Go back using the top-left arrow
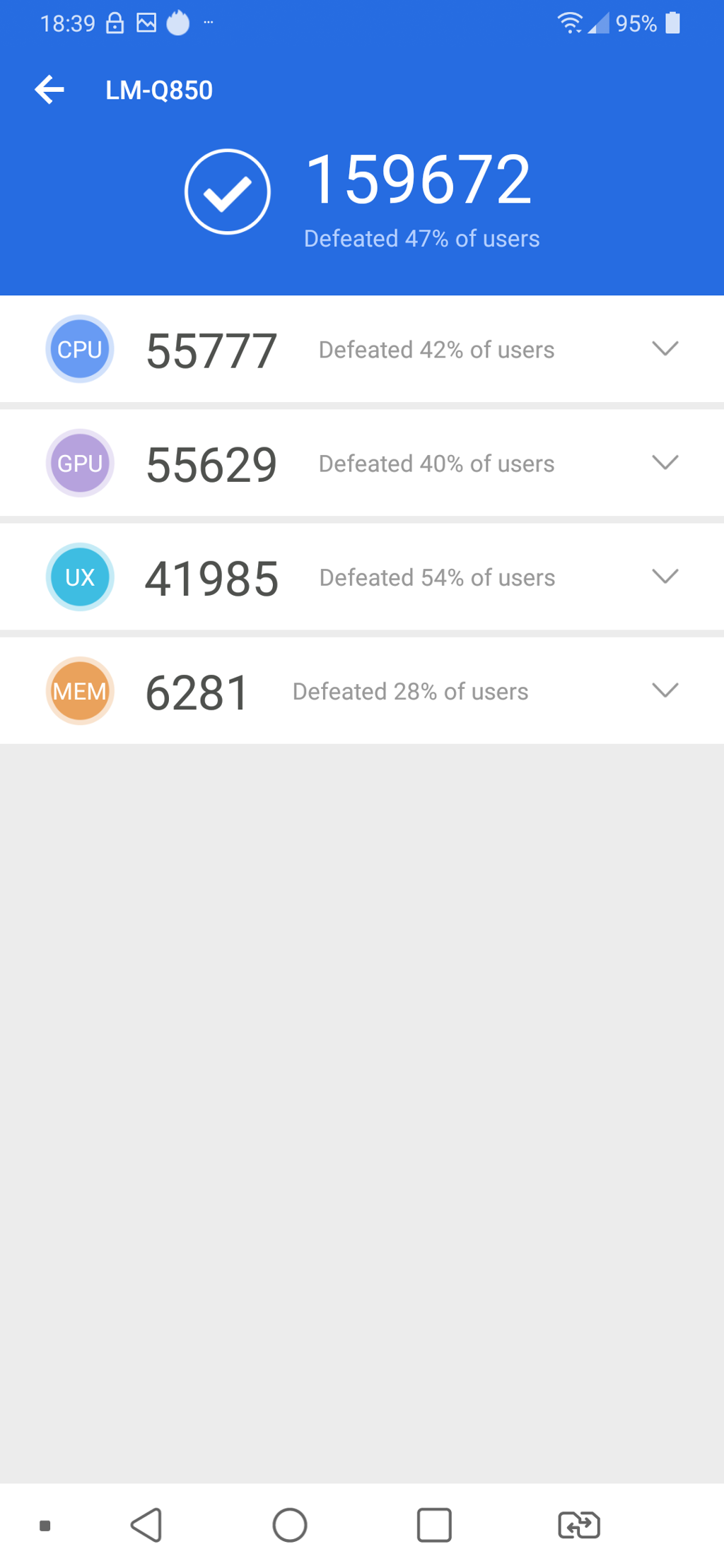Screen dimensions: 724x1568 (49, 90)
